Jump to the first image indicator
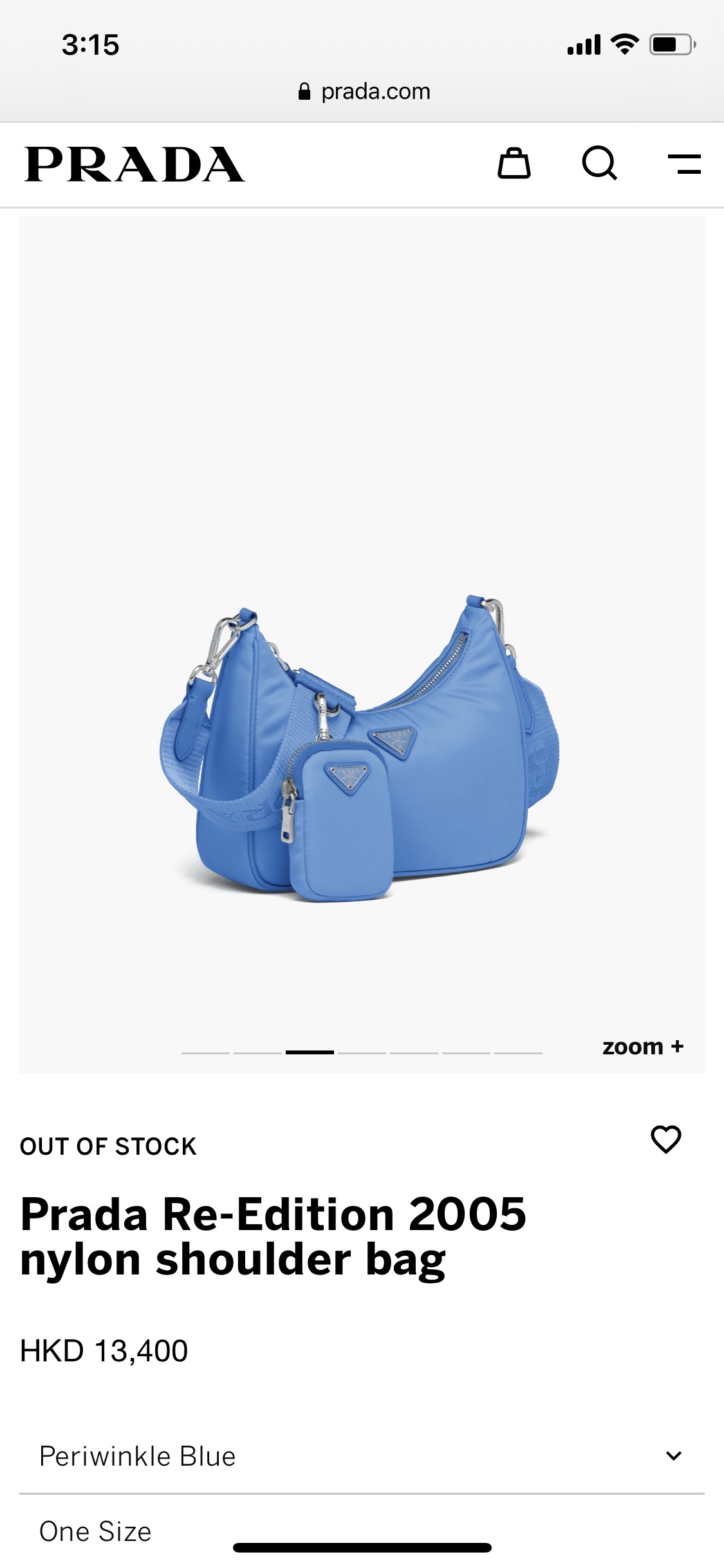Viewport: 724px width, 1568px height. (205, 1052)
